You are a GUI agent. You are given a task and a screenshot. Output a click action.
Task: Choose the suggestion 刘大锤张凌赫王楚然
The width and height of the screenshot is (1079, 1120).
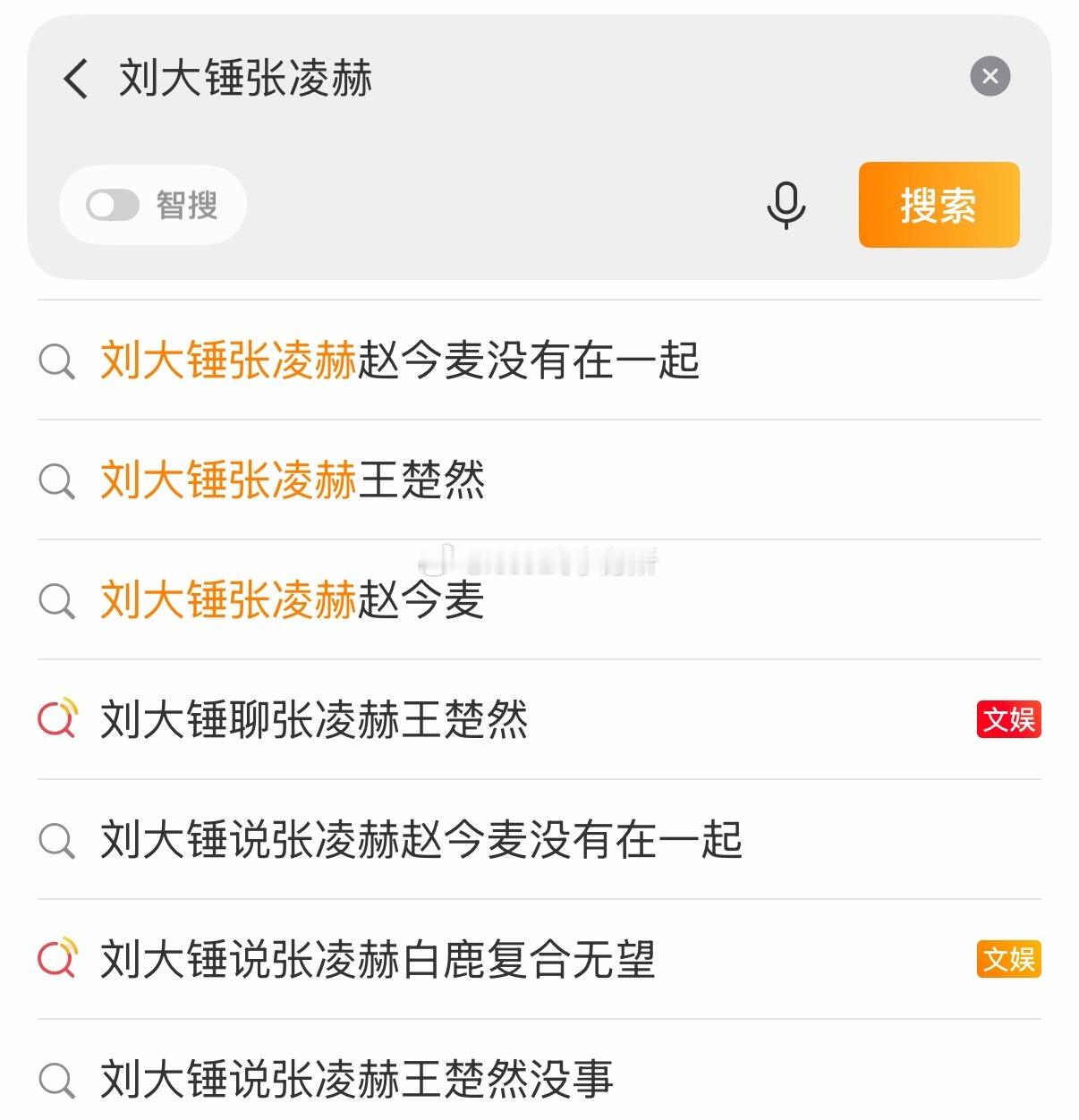[x=293, y=480]
